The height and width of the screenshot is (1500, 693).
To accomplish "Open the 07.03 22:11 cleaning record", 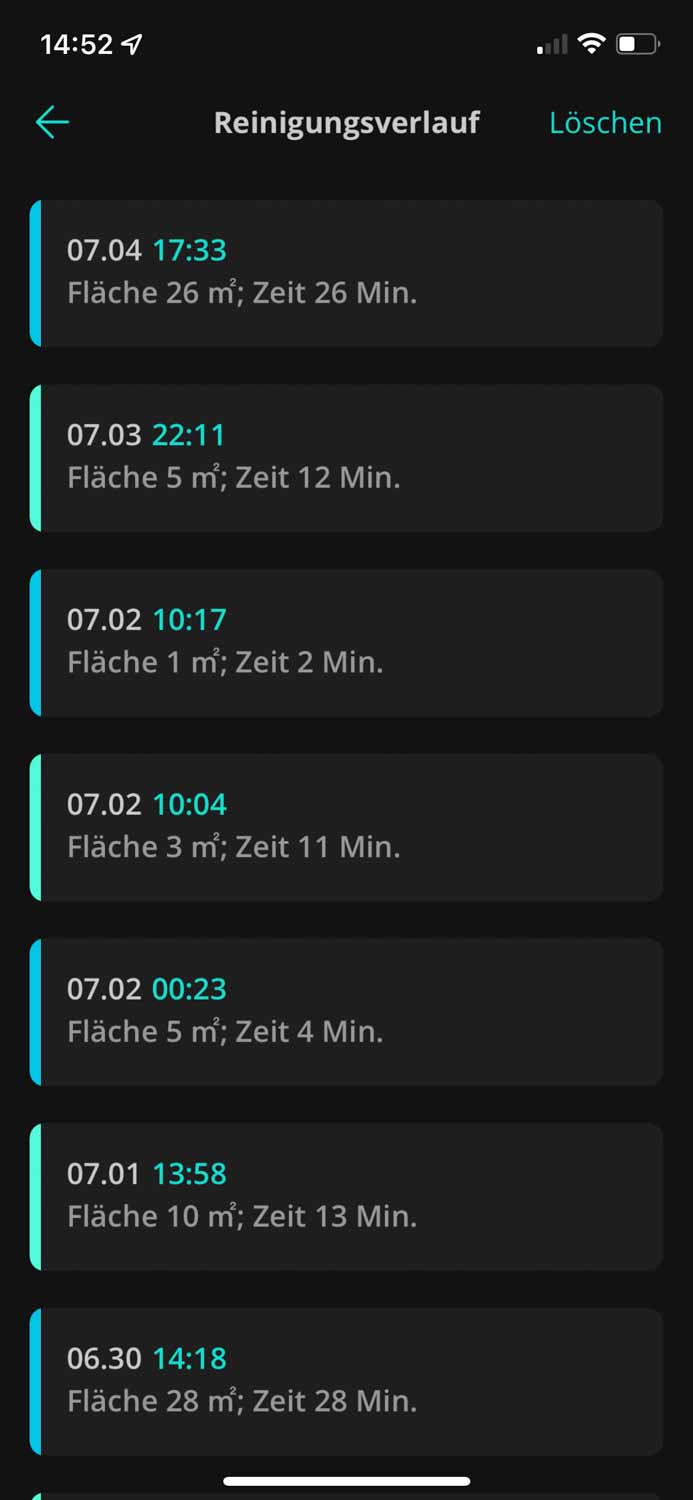I will click(346, 457).
